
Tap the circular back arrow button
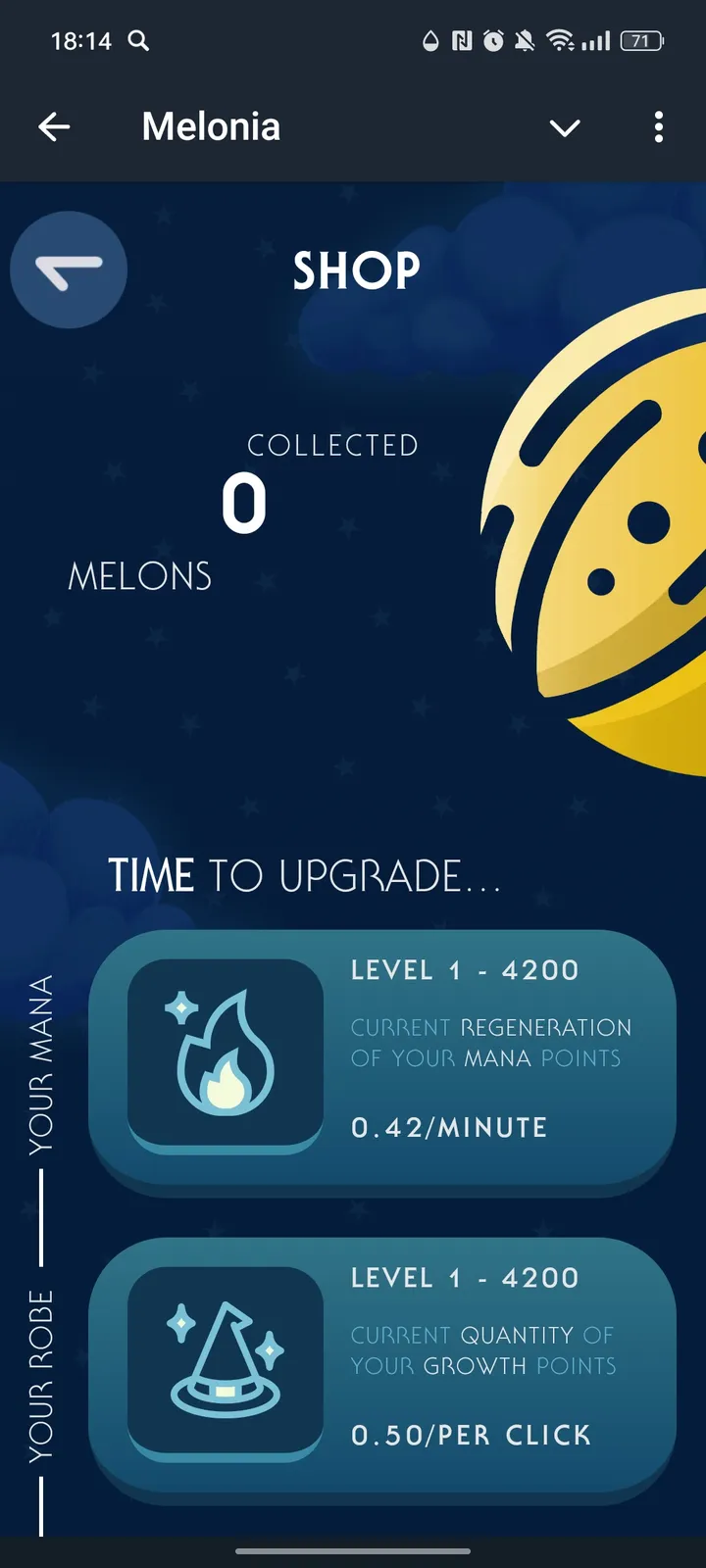68,270
